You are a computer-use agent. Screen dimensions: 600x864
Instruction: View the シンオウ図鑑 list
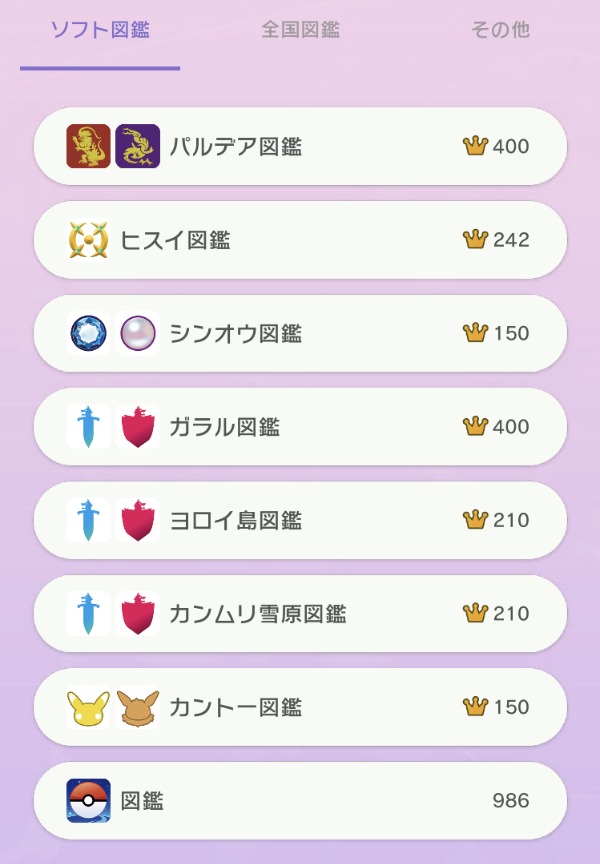pos(300,334)
